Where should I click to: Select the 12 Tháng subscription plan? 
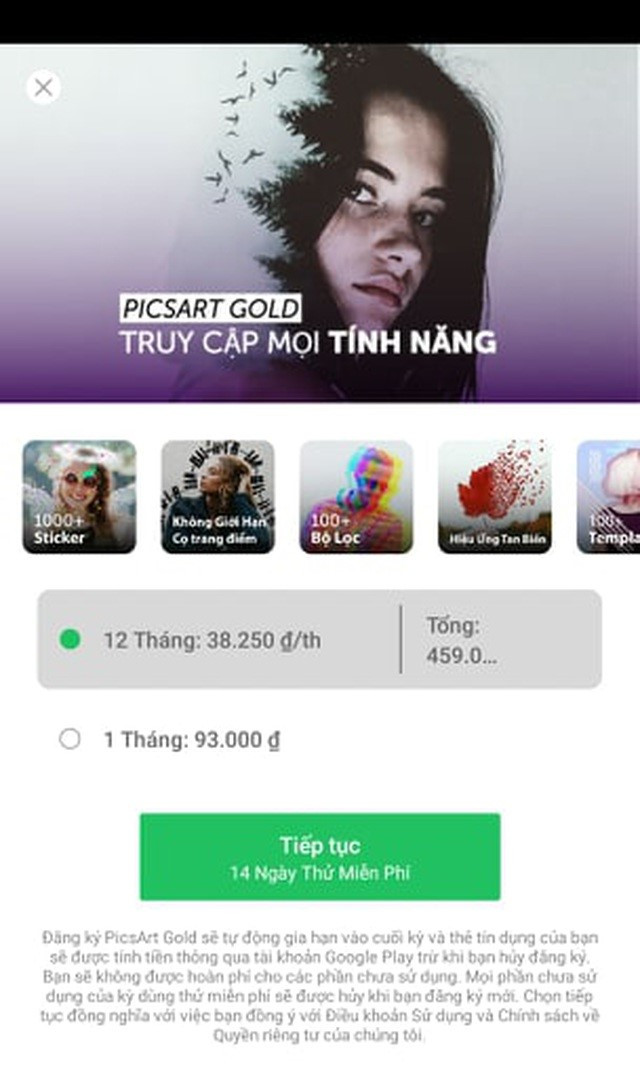tap(69, 639)
